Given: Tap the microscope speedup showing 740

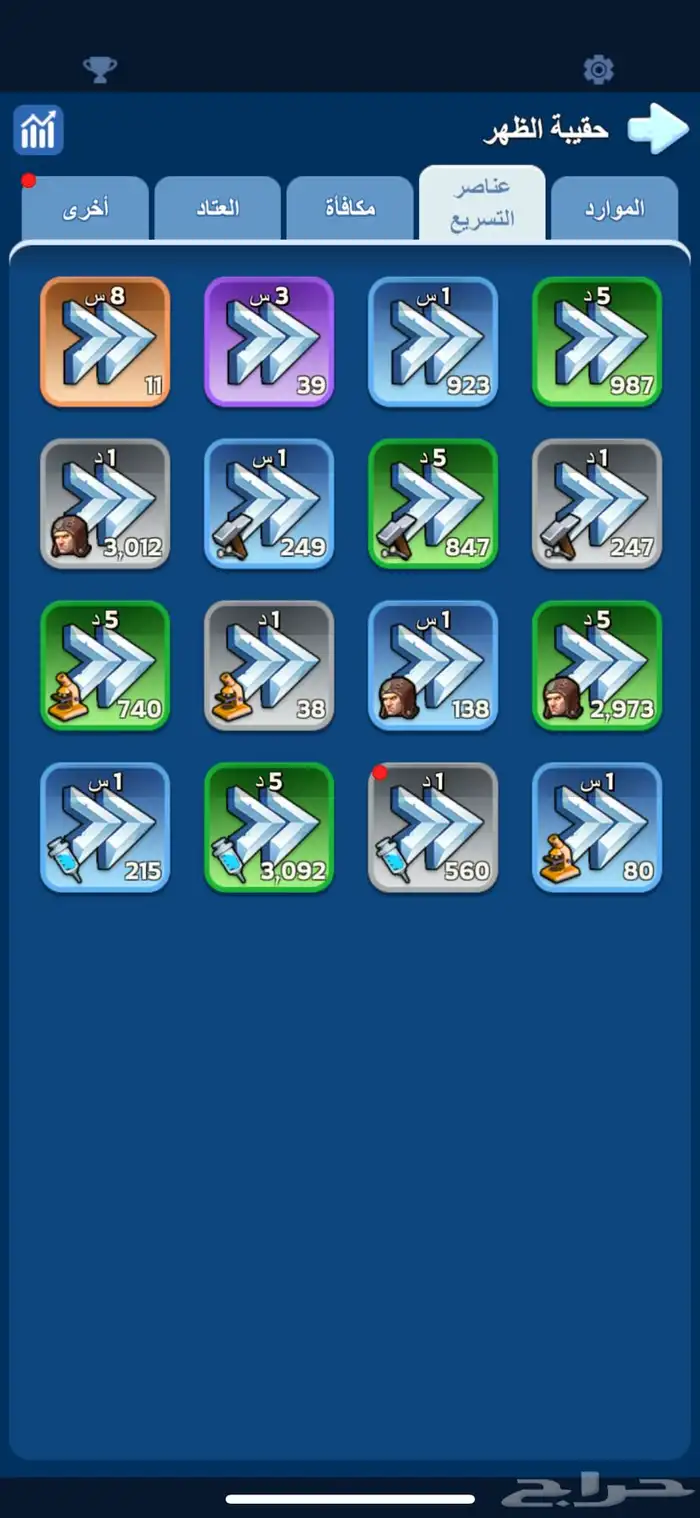Looking at the screenshot, I should pos(105,666).
